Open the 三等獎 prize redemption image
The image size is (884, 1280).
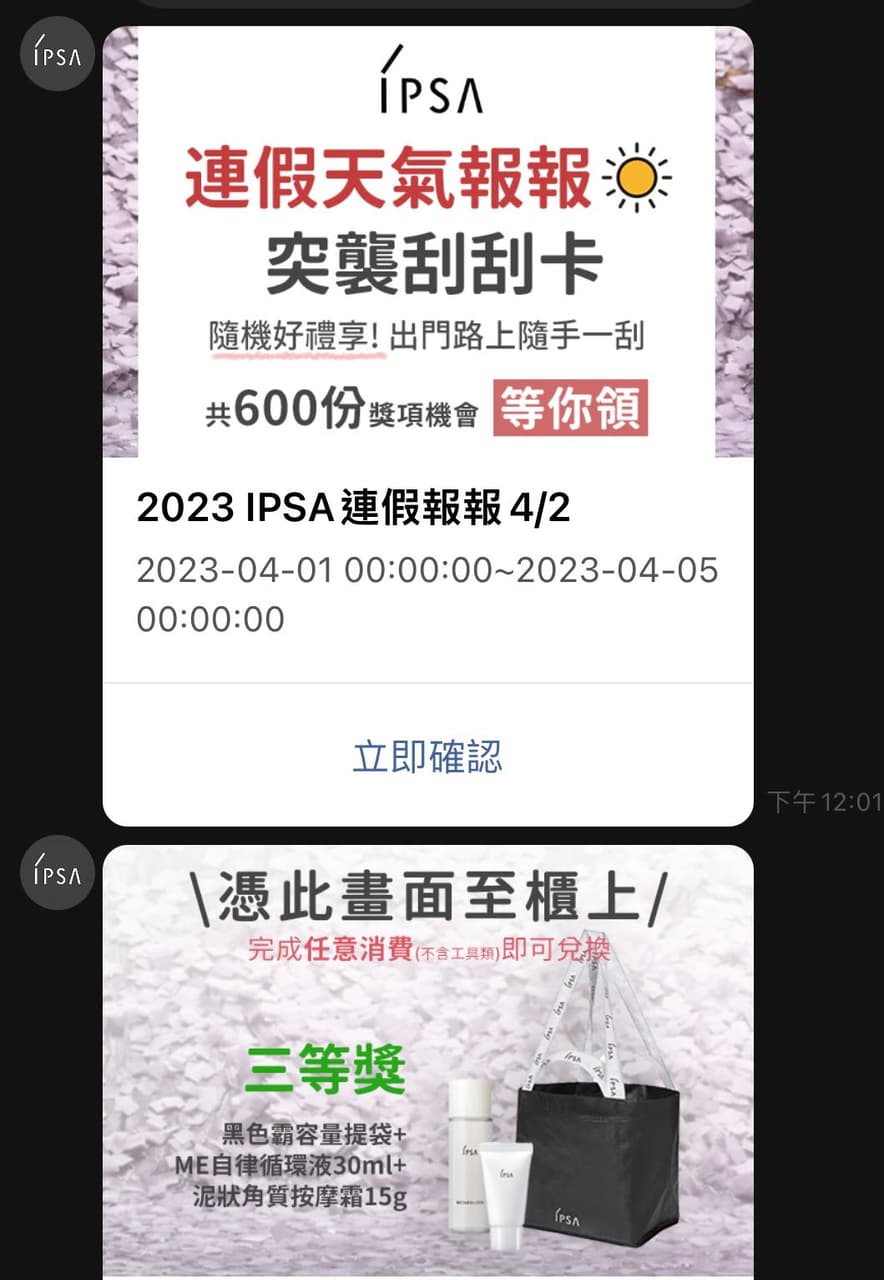(430, 1060)
